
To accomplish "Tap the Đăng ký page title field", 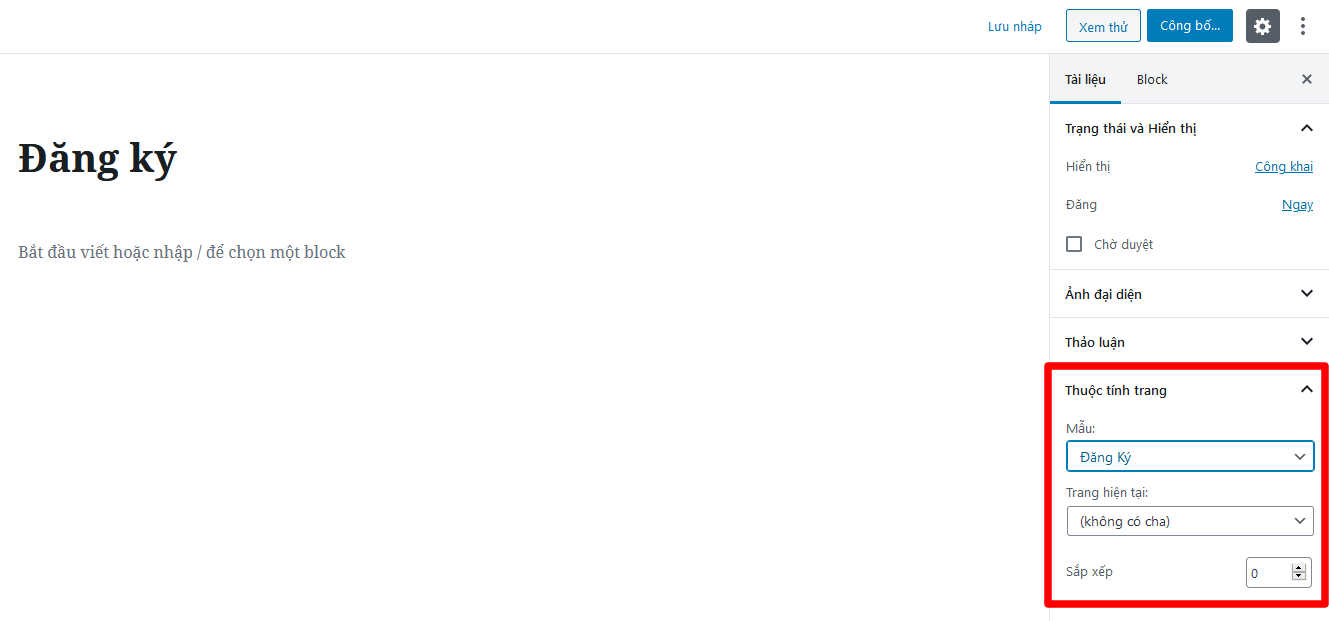I will coord(97,160).
